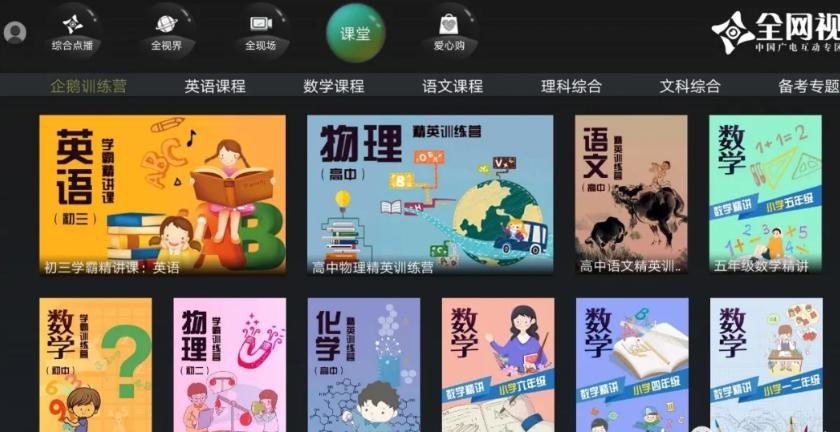Viewport: 840px width, 432px height.
Task: Switch to 全现场 section
Action: pyautogui.click(x=261, y=31)
